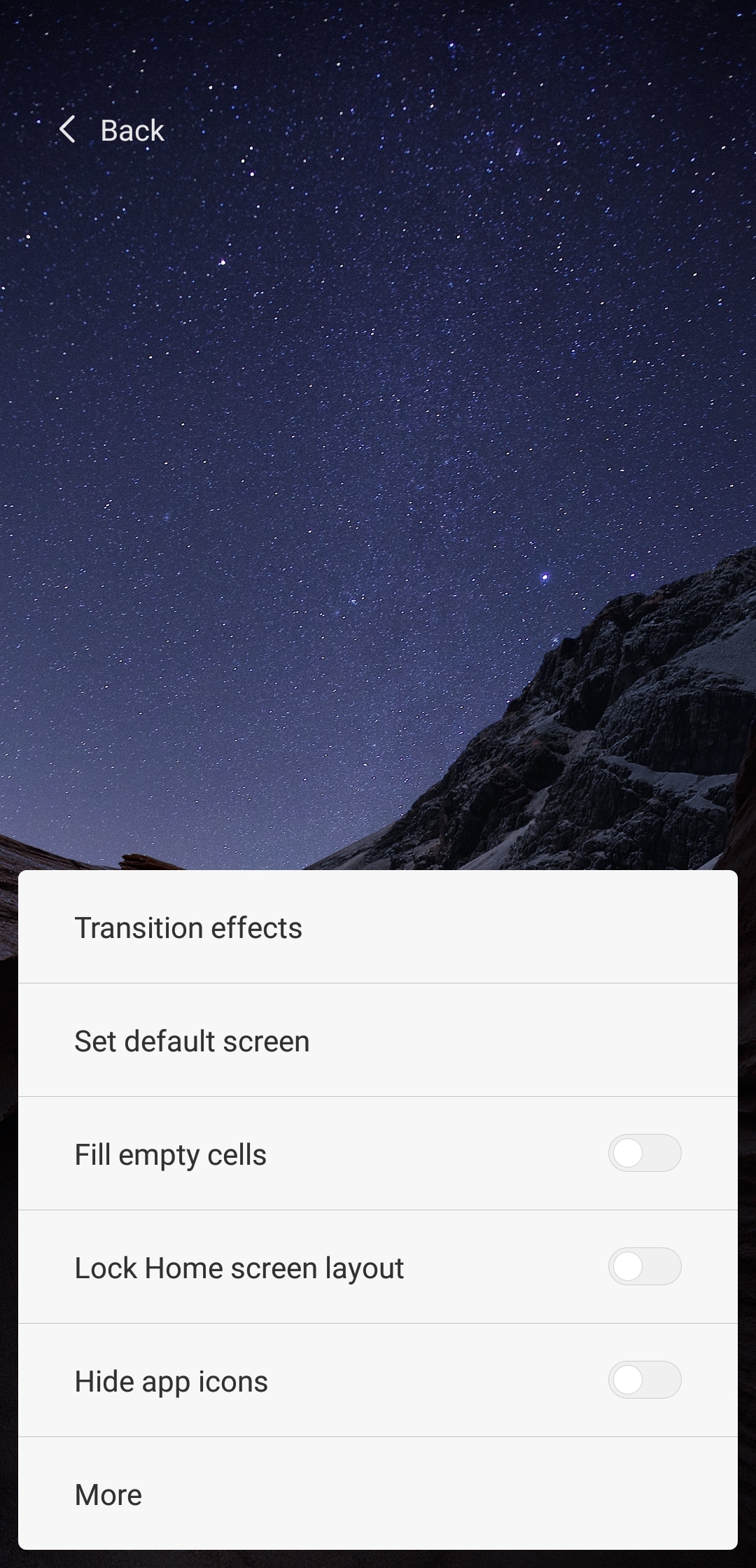Screen dimensions: 756x1568
Task: Enable Fill empty cells
Action: tap(644, 1153)
